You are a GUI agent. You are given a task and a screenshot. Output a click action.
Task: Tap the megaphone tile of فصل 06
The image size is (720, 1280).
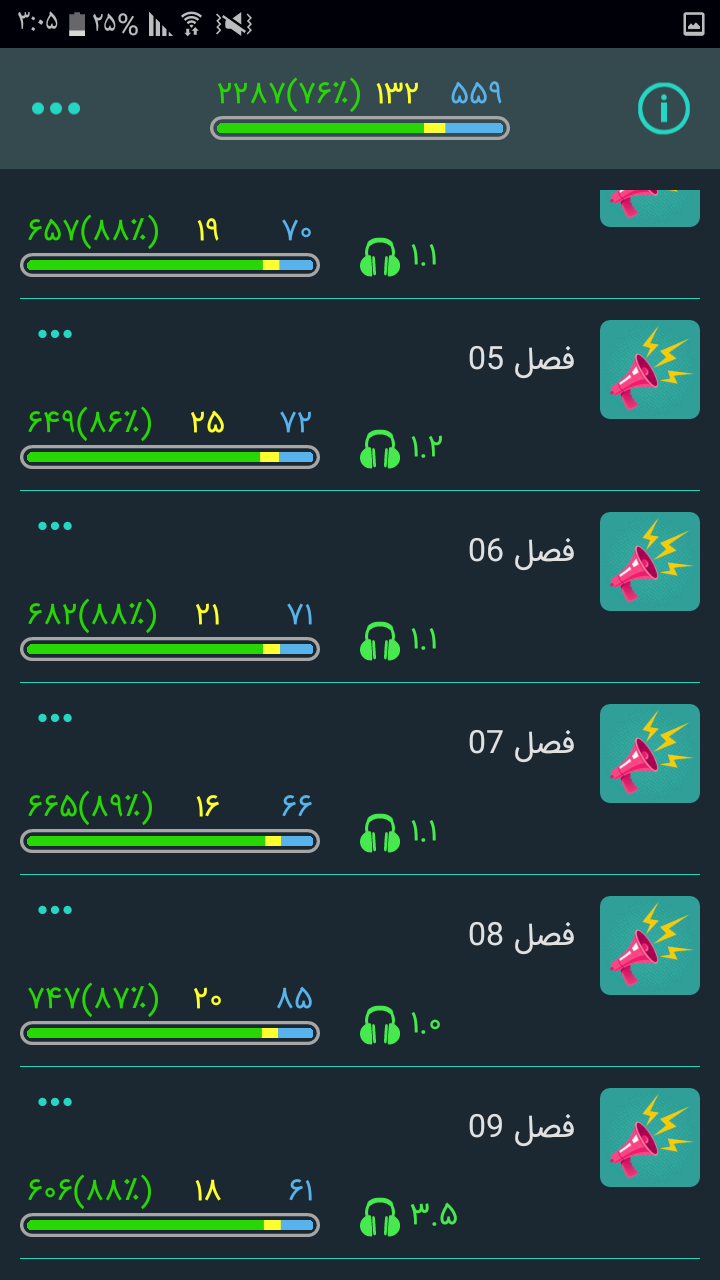(650, 561)
